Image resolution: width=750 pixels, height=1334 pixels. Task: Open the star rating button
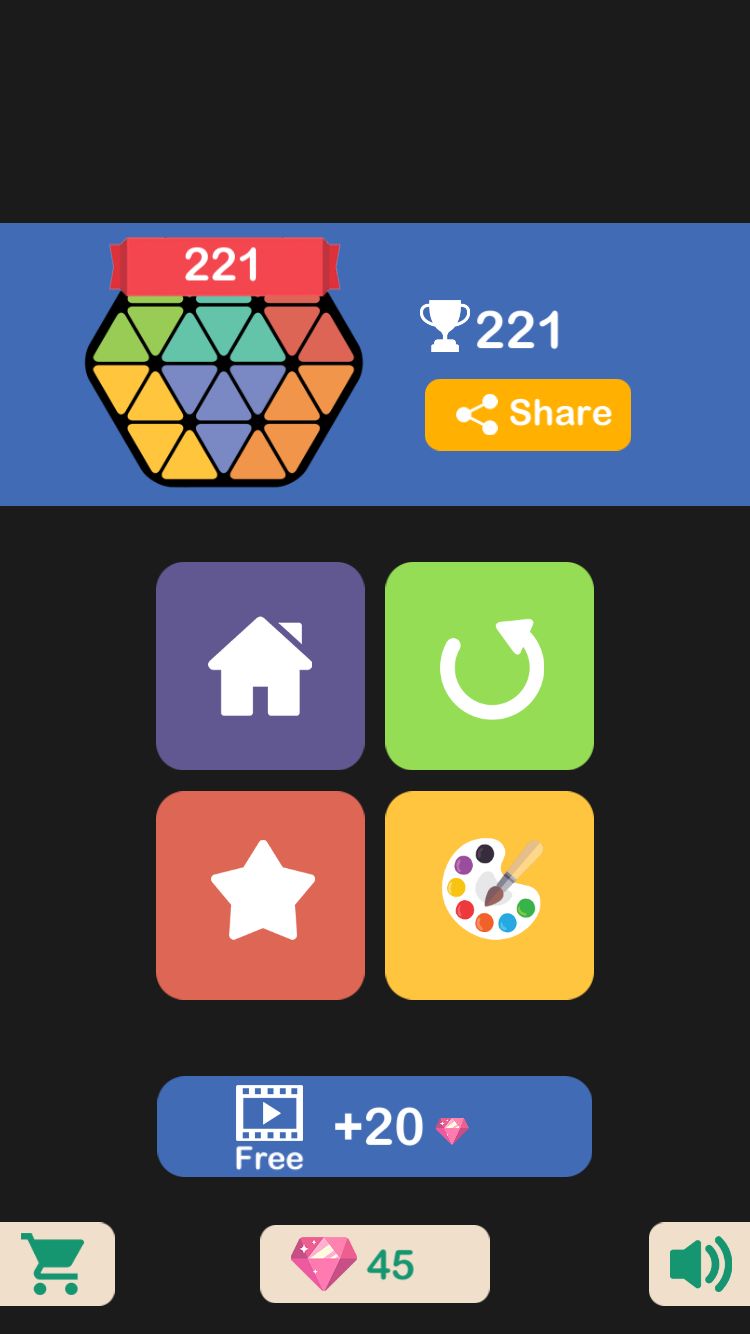[x=260, y=895]
